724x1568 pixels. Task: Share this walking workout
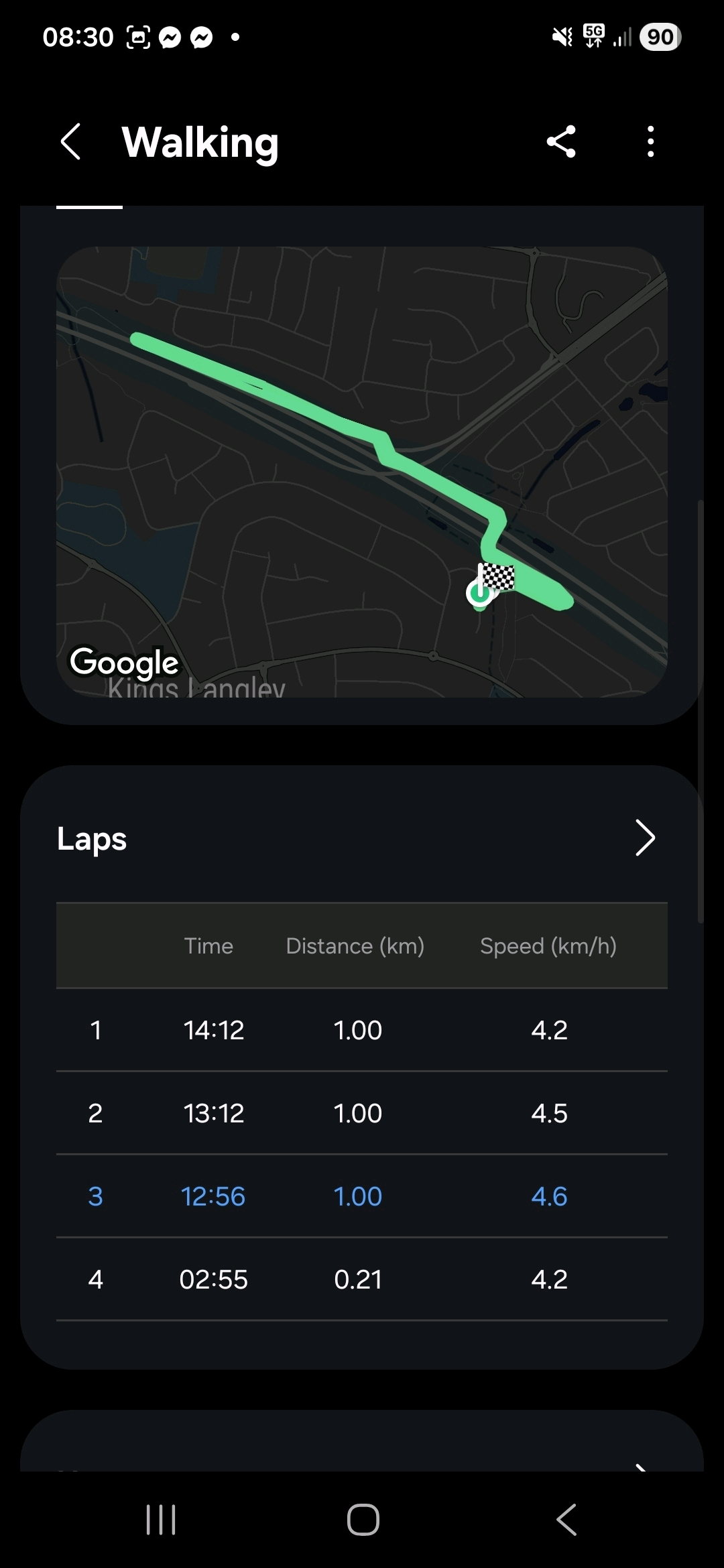point(561,142)
